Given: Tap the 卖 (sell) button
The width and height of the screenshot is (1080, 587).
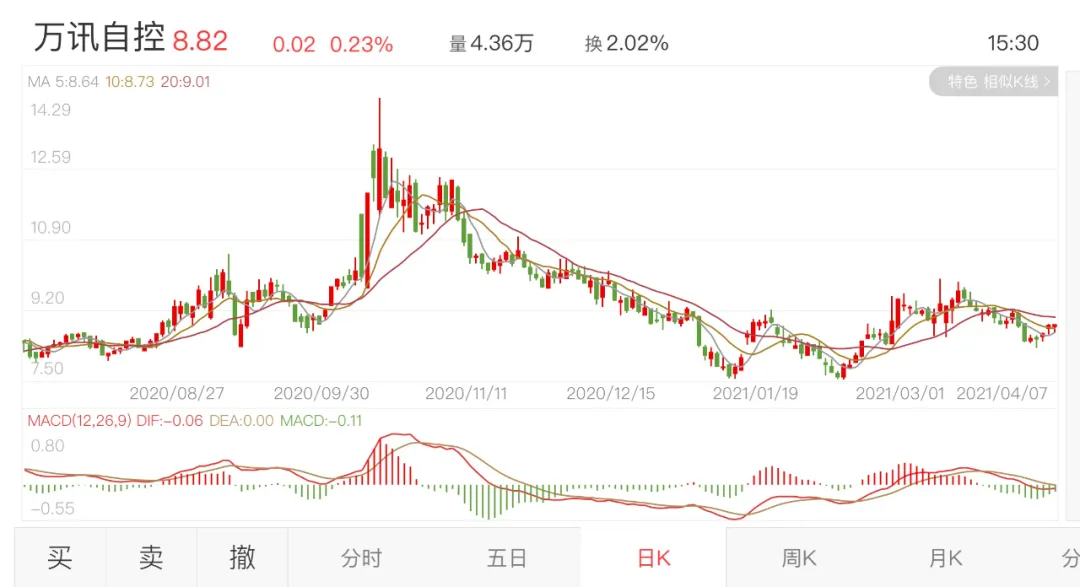Looking at the screenshot, I should click(x=151, y=557).
